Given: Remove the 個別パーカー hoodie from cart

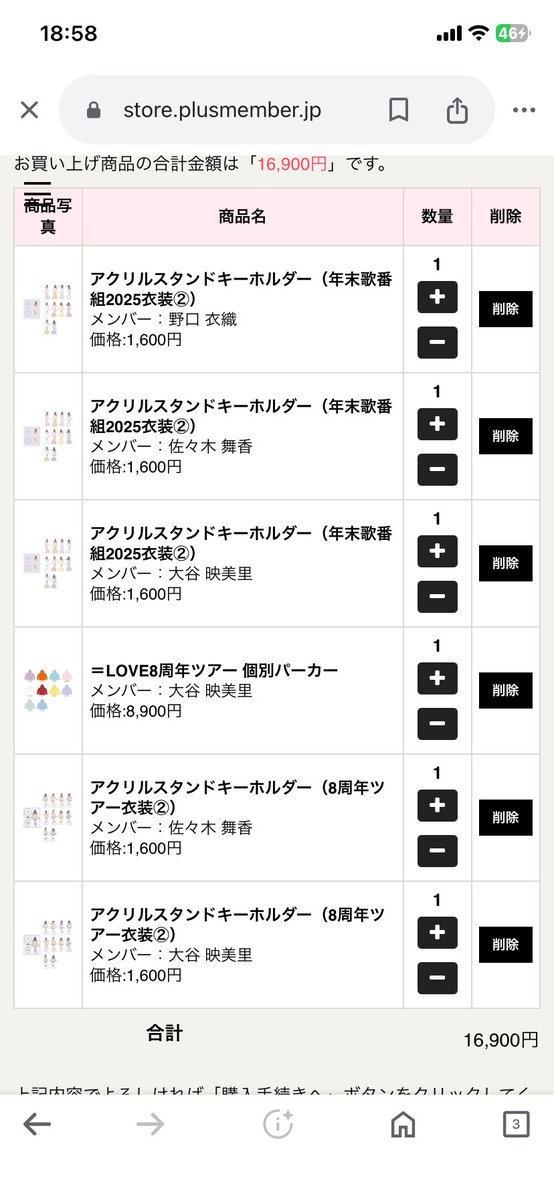Looking at the screenshot, I should coord(506,690).
